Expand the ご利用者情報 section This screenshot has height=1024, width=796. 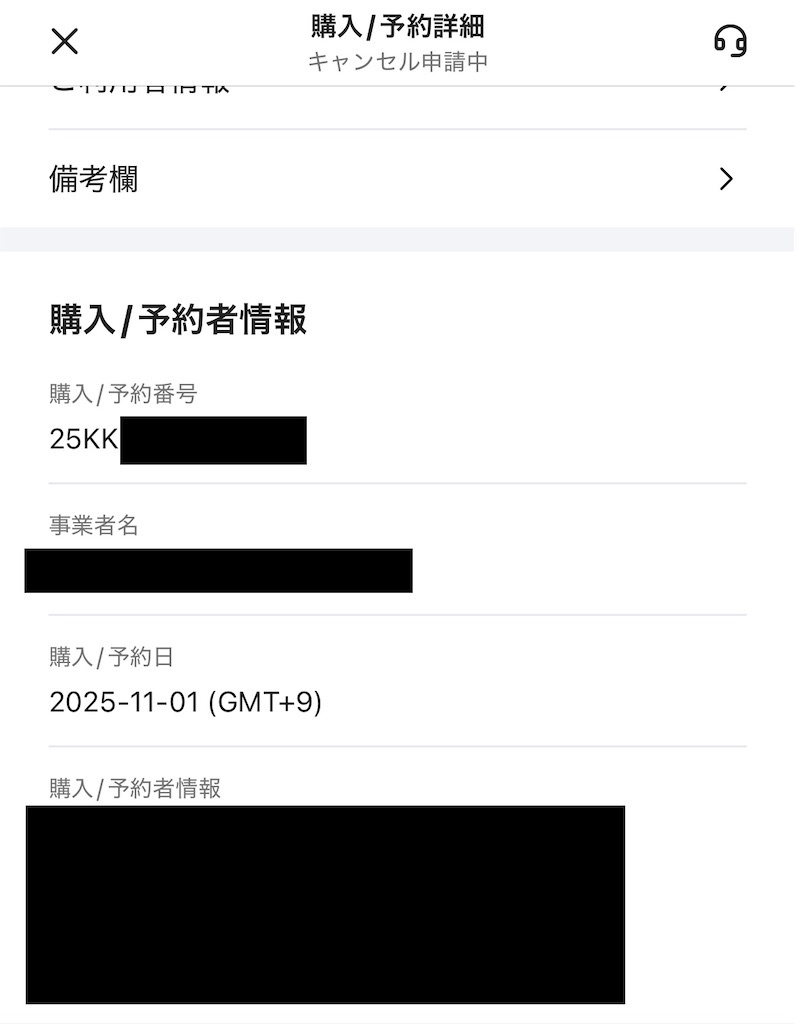coord(397,85)
